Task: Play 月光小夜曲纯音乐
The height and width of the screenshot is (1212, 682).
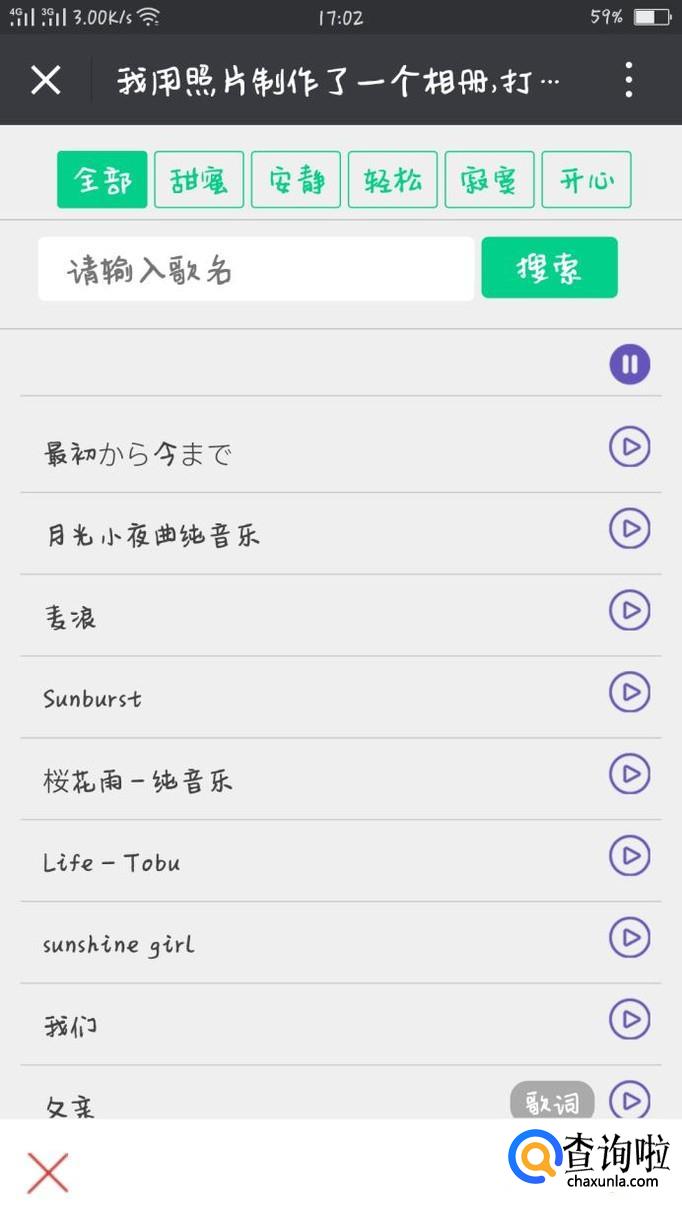Action: [x=630, y=528]
